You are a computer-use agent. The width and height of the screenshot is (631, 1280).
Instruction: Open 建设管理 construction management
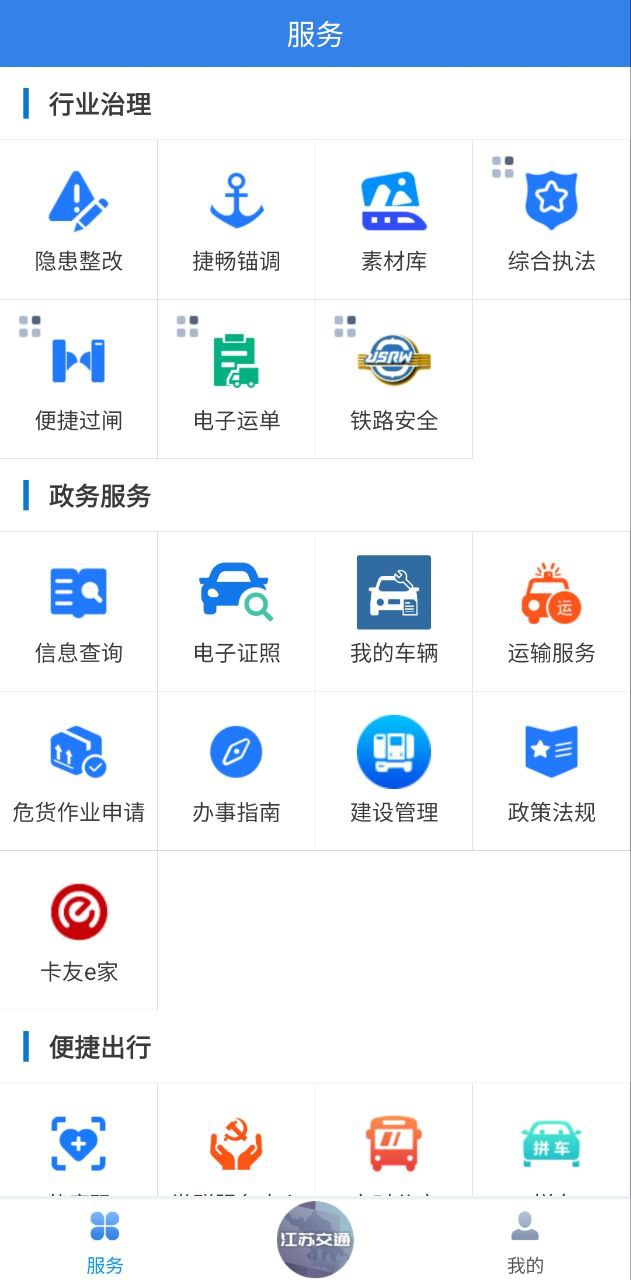[394, 771]
